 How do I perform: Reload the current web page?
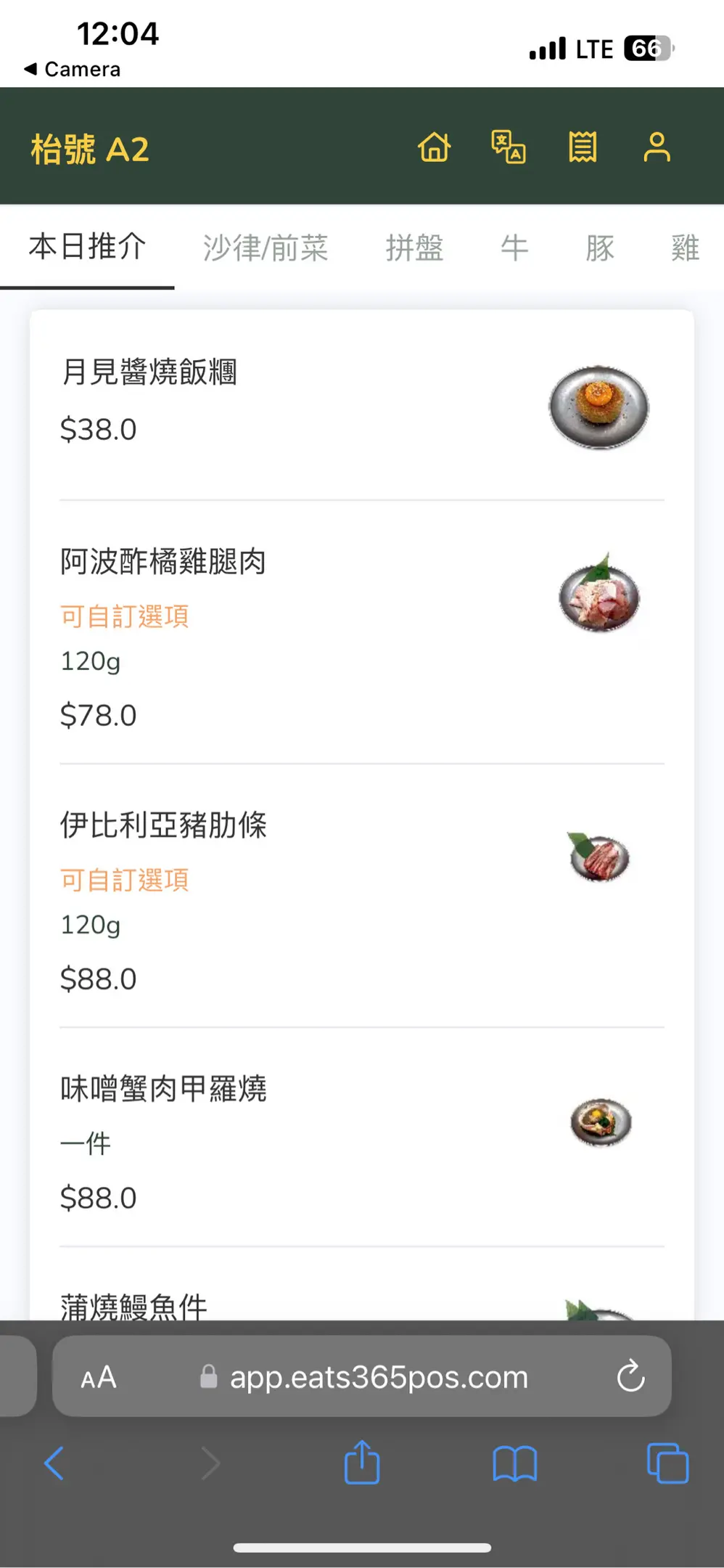tap(630, 1376)
